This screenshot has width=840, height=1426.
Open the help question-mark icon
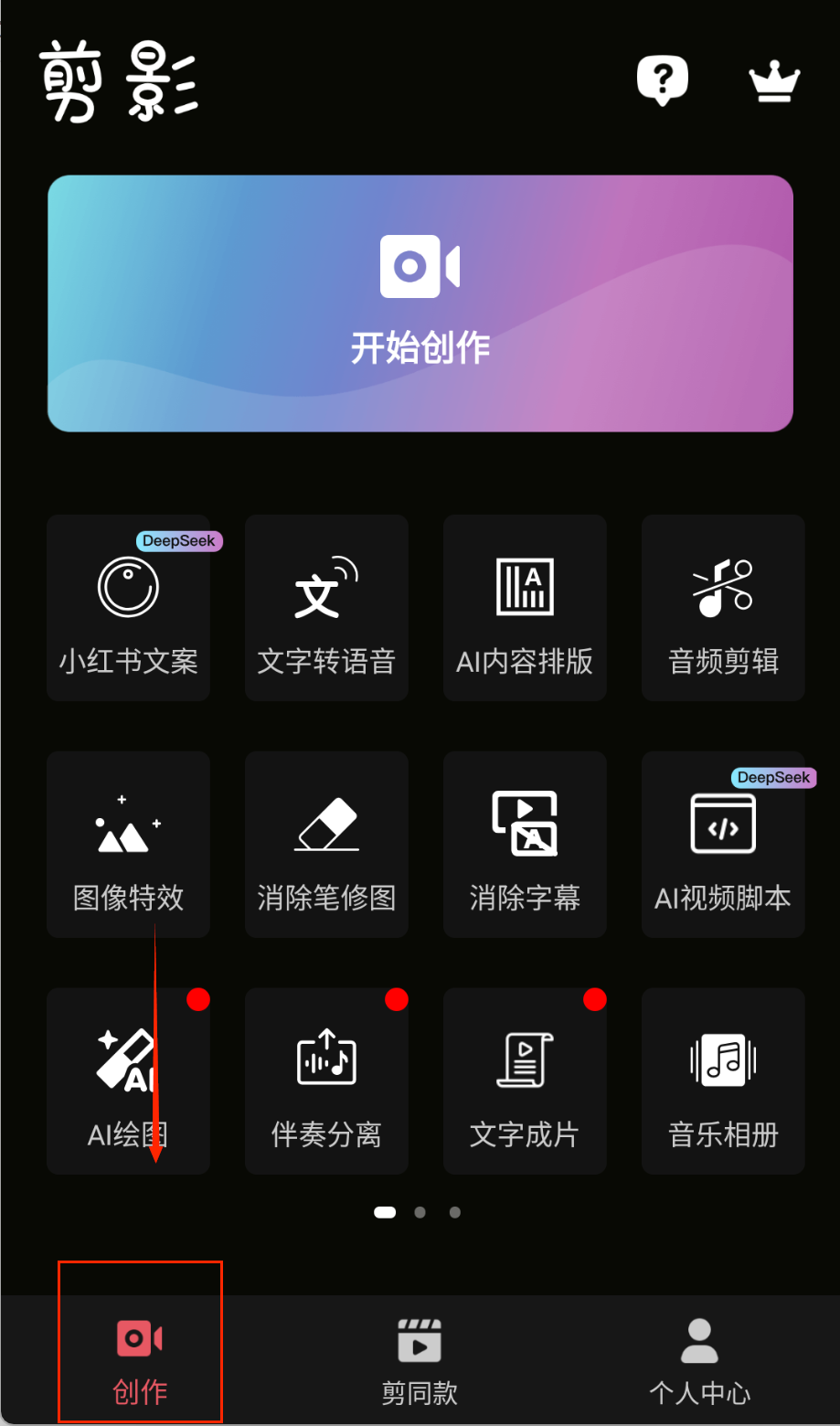tap(662, 80)
